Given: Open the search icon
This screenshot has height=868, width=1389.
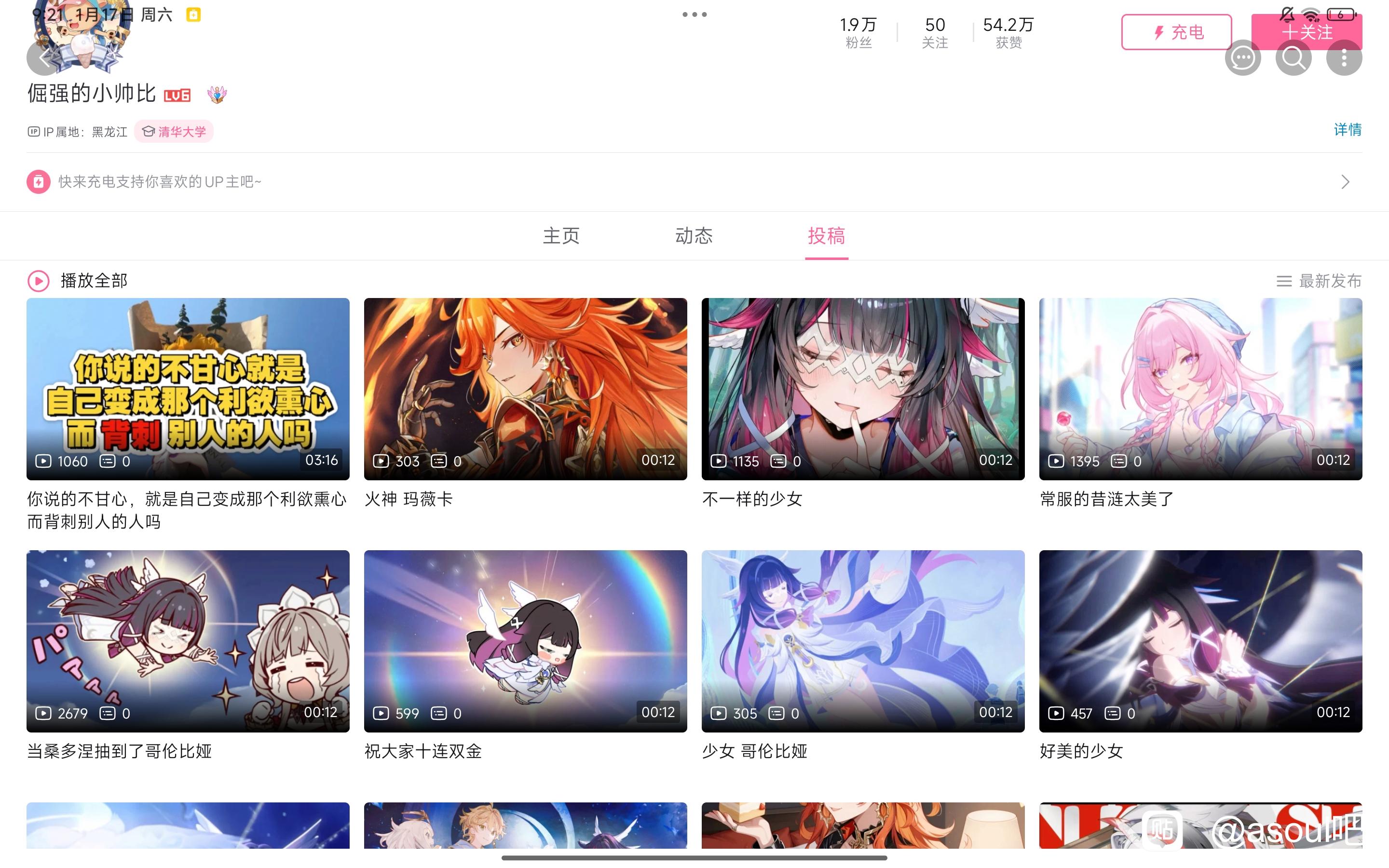Looking at the screenshot, I should pyautogui.click(x=1293, y=58).
